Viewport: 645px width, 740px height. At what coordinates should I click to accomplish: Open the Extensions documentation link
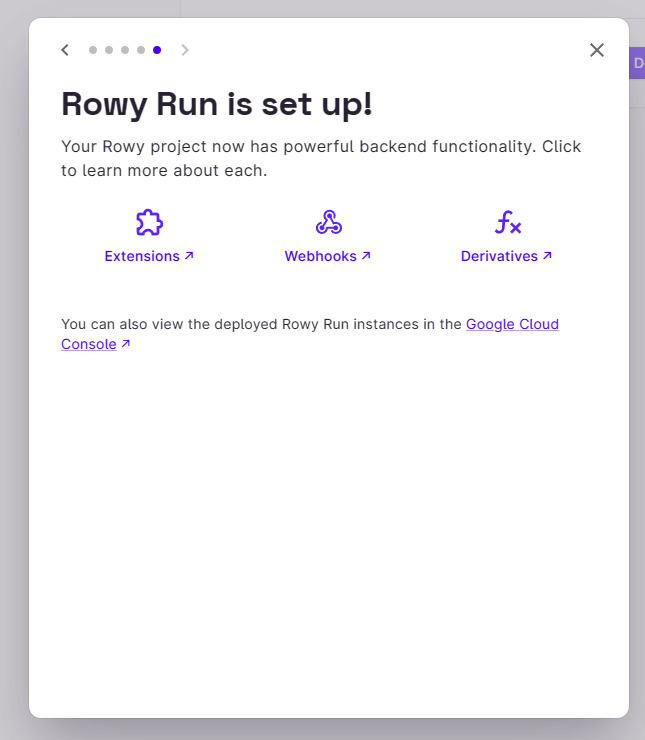tap(149, 236)
